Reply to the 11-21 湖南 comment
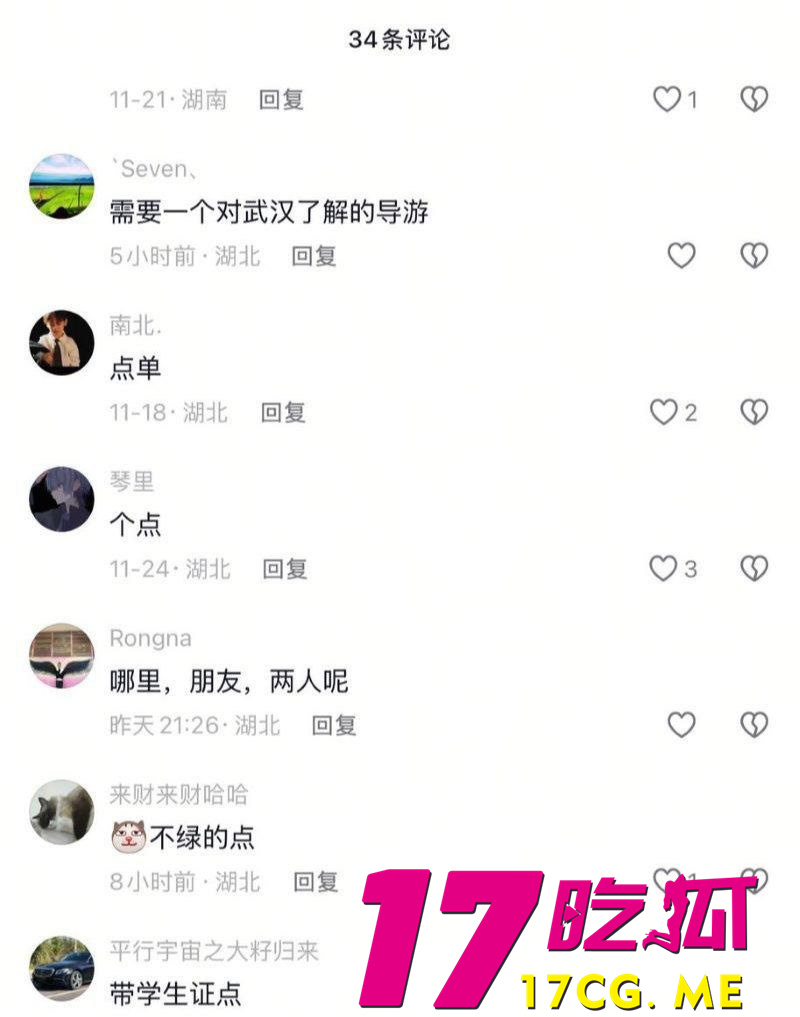Screen dimensions: 800x1017 point(281,99)
